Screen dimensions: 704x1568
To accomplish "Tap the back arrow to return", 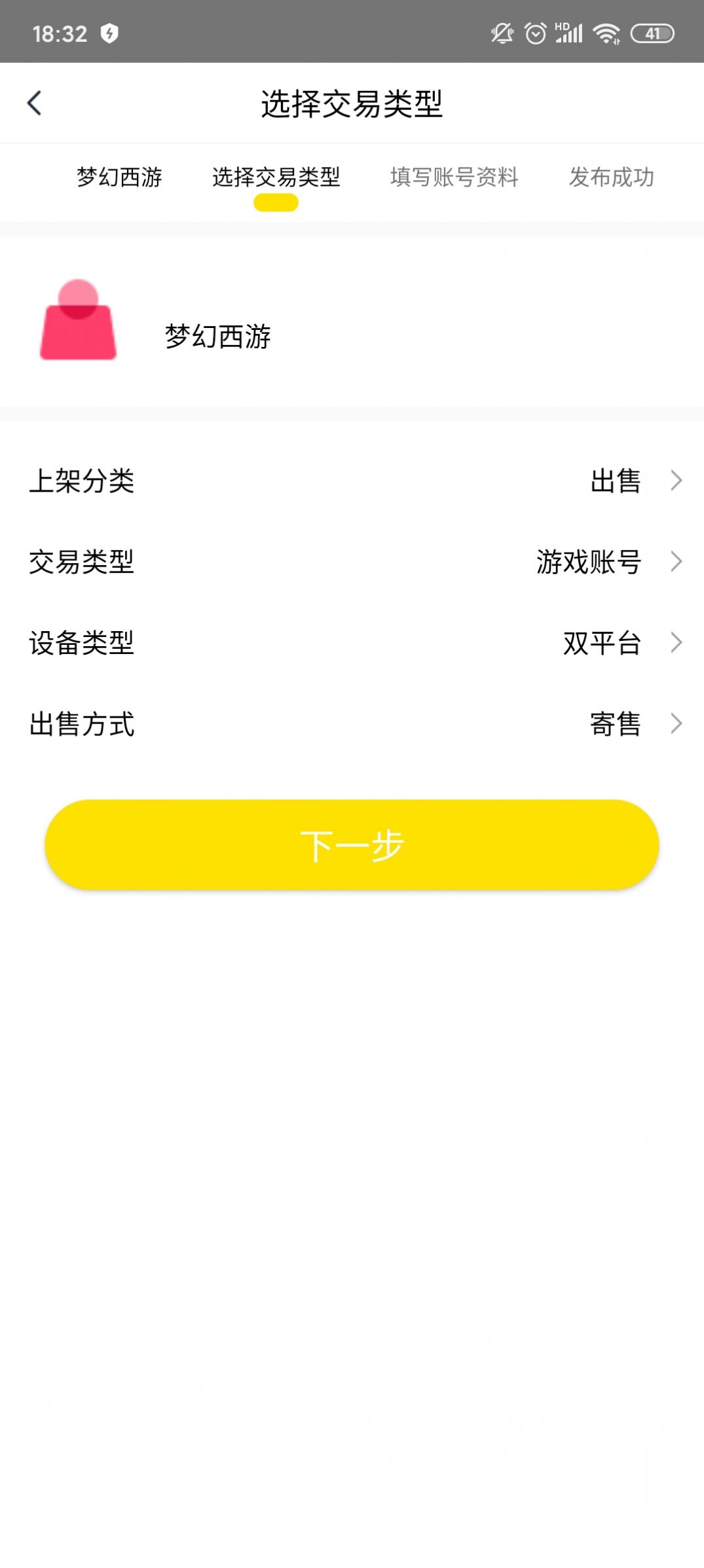I will coord(35,103).
